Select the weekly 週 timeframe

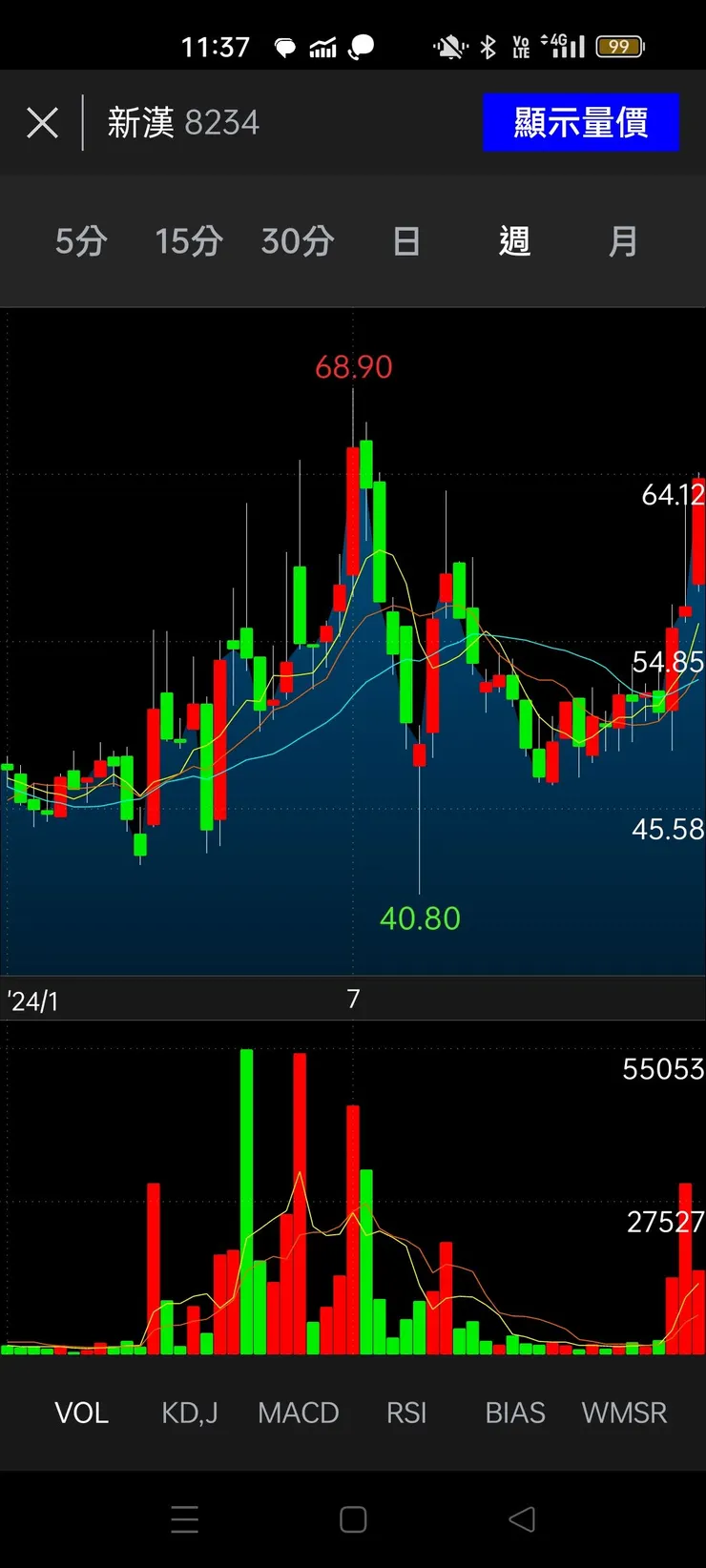tap(514, 241)
